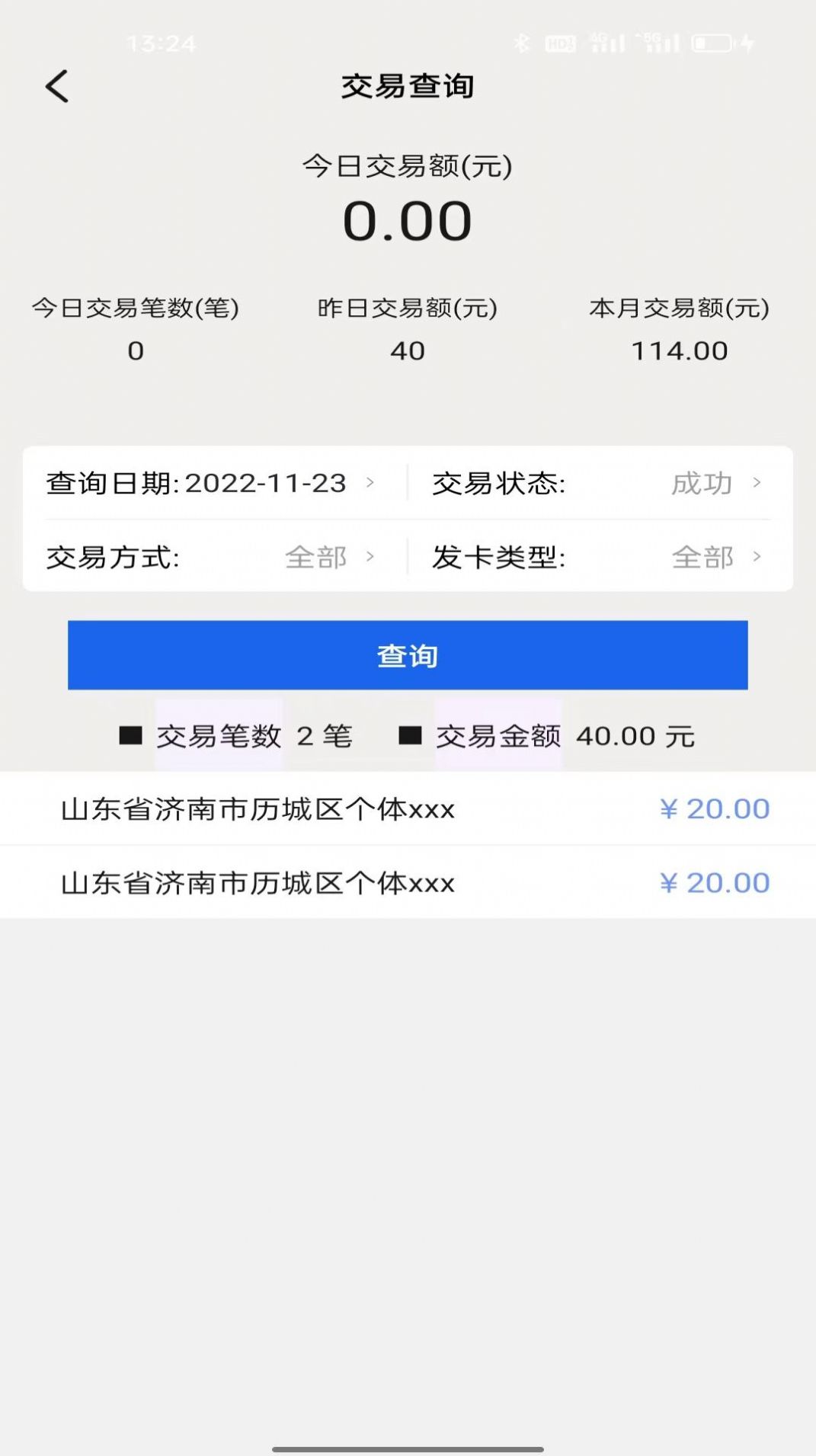Go back from 交易查询 page
The height and width of the screenshot is (1456, 816).
pos(57,86)
